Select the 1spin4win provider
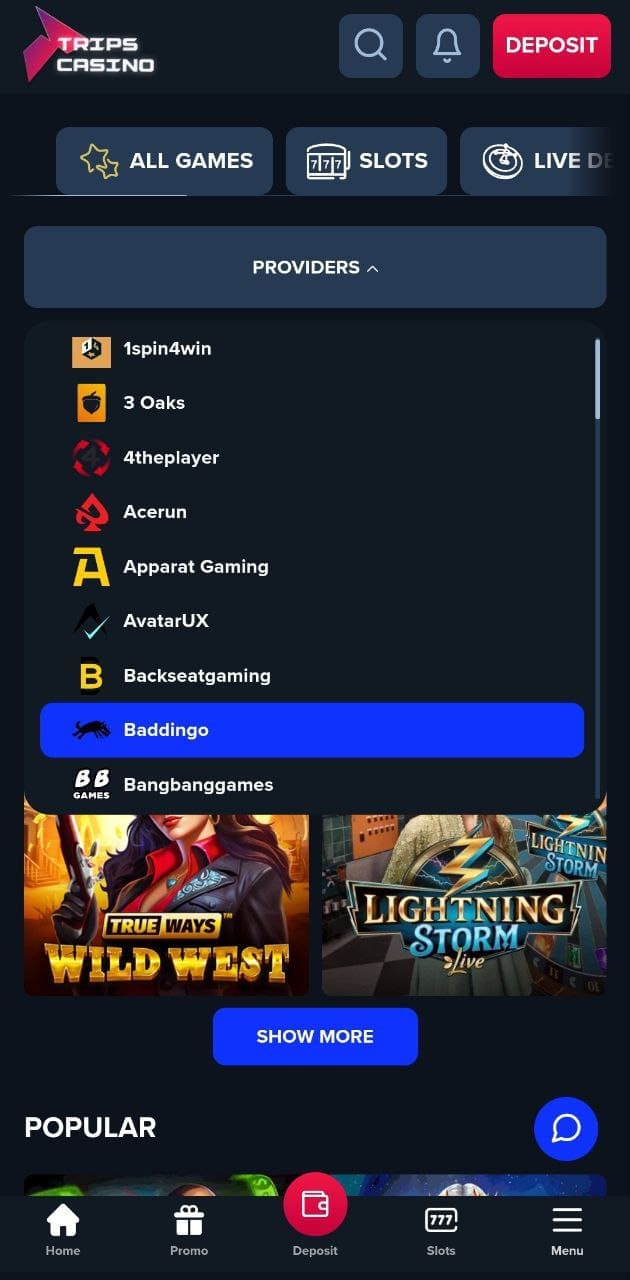This screenshot has height=1280, width=630. (x=166, y=349)
